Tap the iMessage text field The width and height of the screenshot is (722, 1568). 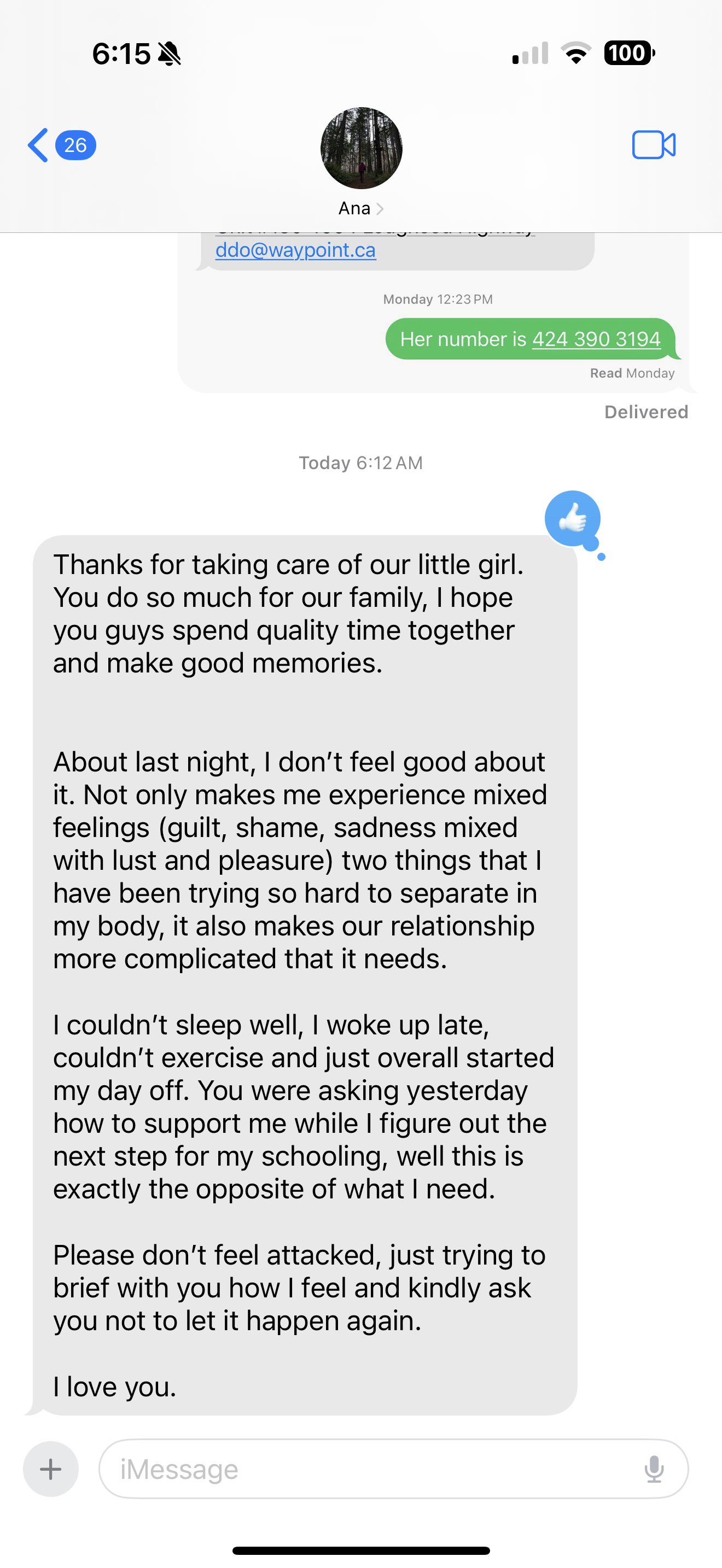[x=371, y=1469]
